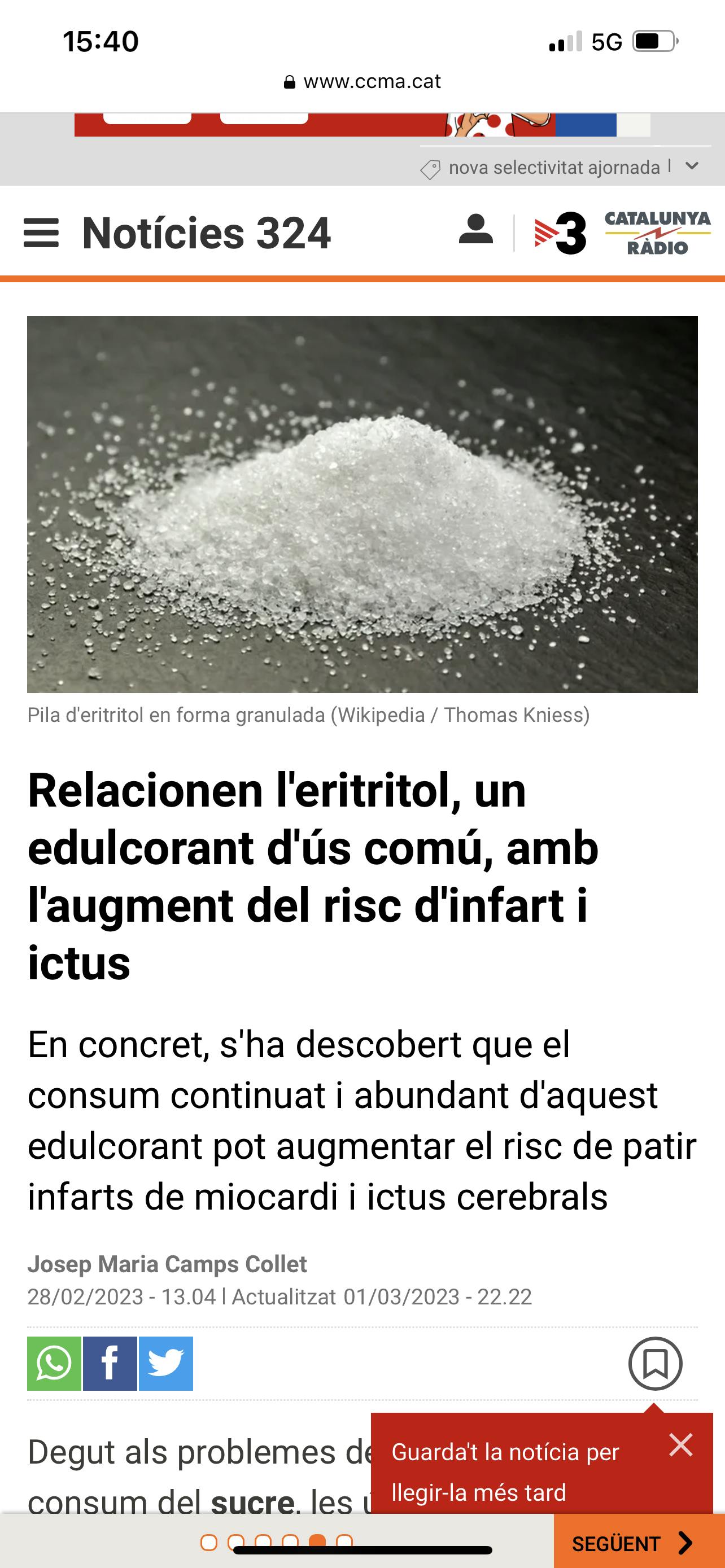Viewport: 725px width, 1568px height.
Task: Go to the Catalunya Ràdio site
Action: click(657, 233)
